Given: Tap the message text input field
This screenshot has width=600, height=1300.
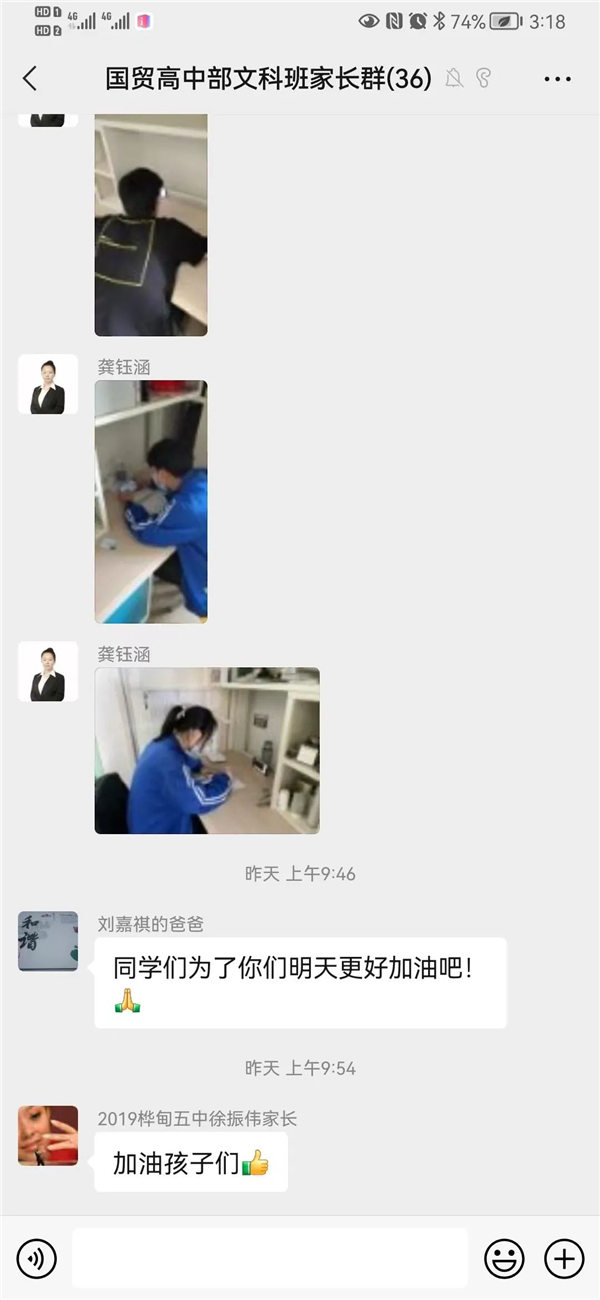Looking at the screenshot, I should pos(270,1258).
